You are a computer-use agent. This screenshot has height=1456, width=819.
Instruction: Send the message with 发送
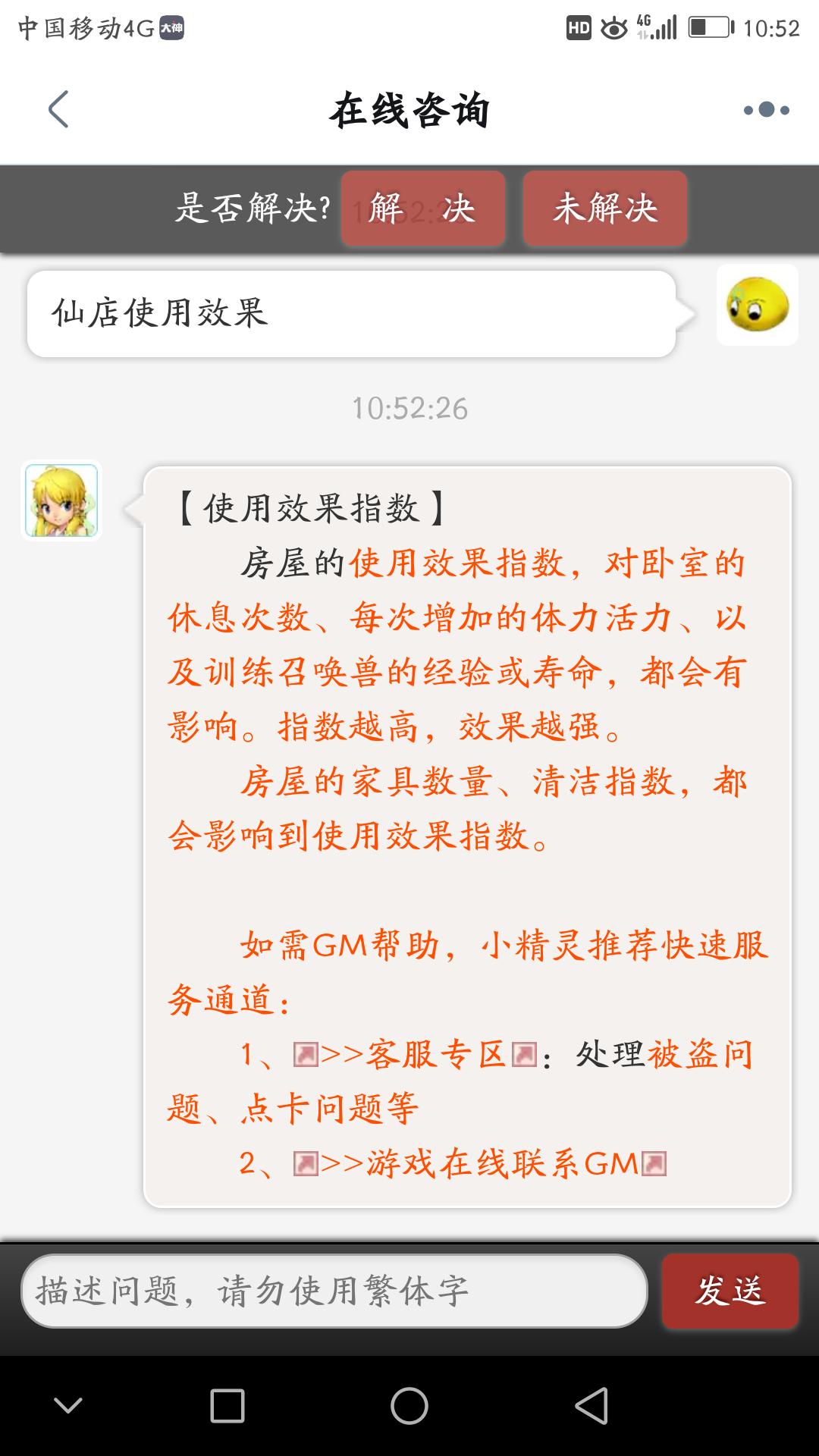point(730,1291)
